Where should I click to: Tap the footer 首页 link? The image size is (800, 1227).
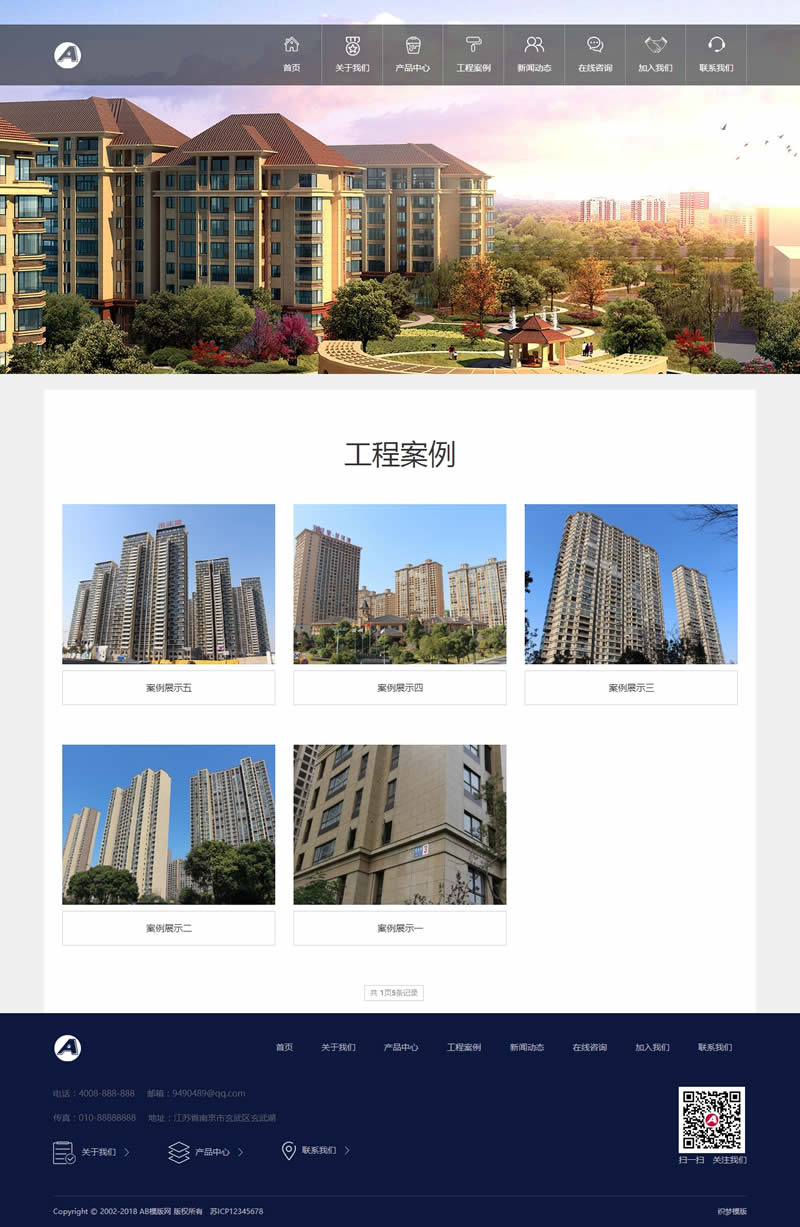pyautogui.click(x=285, y=1047)
